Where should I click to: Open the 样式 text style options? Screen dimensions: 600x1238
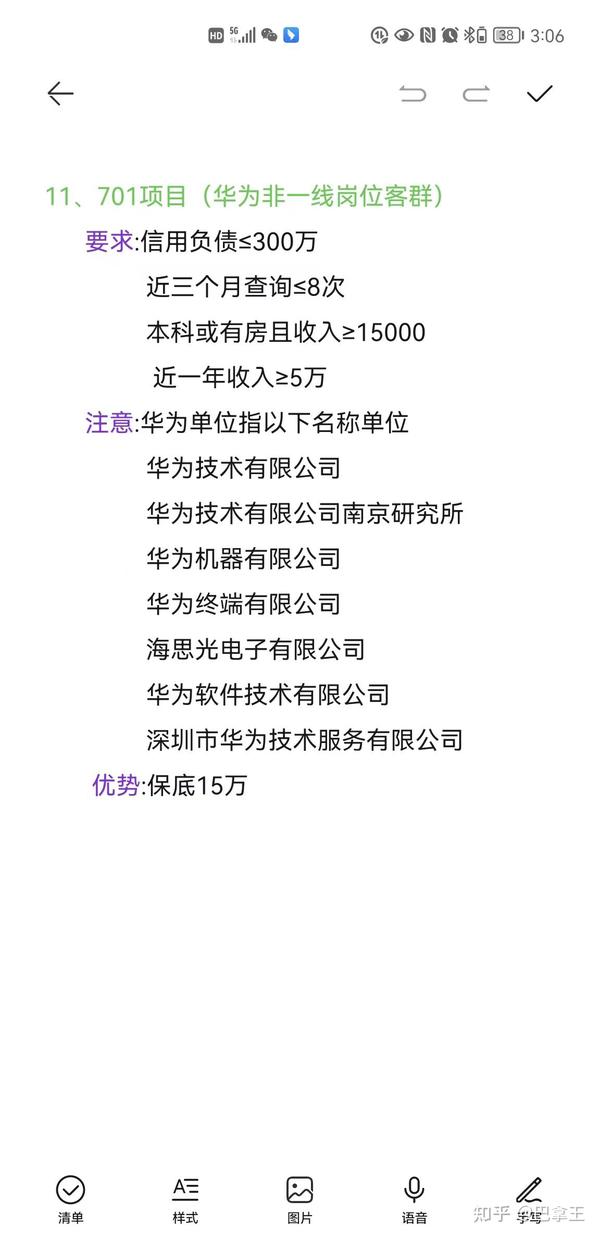(185, 1199)
